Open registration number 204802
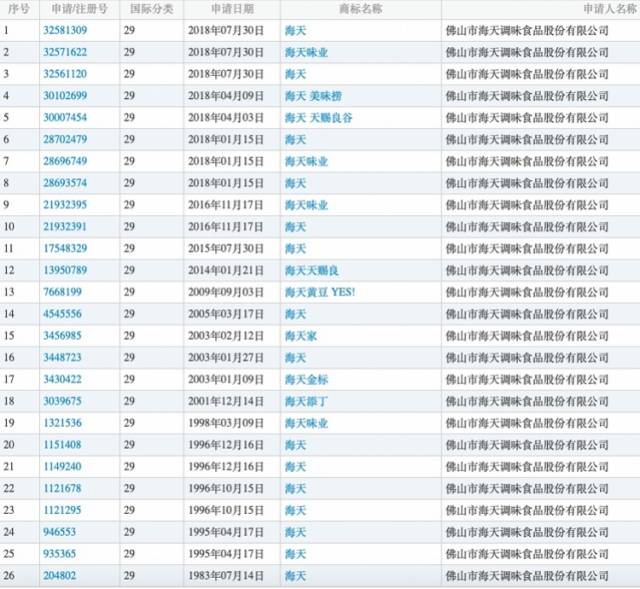640x589 pixels. pyautogui.click(x=58, y=575)
